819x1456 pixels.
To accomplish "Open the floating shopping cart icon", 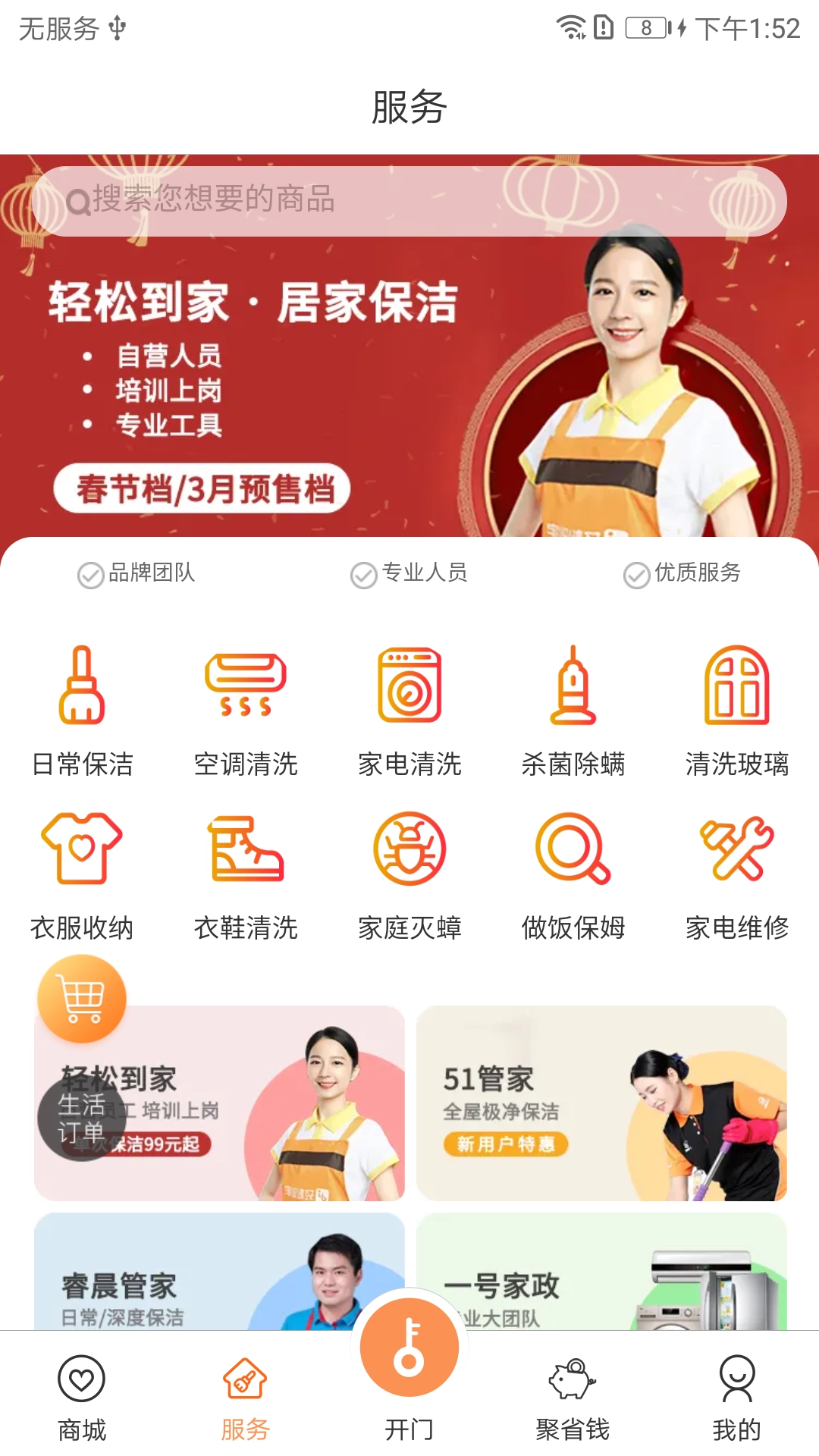I will click(81, 997).
